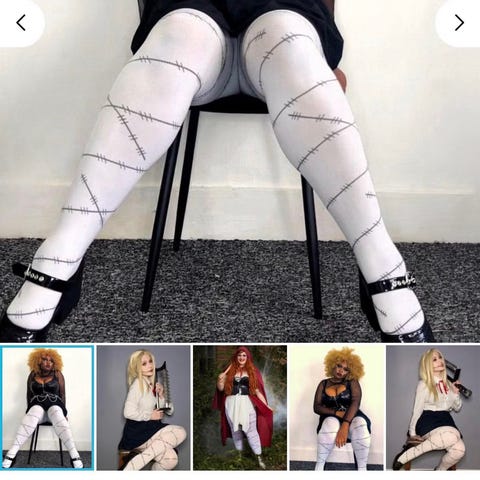Image resolution: width=480 pixels, height=480 pixels.
Task: Advance to the next product image
Action: click(x=459, y=23)
